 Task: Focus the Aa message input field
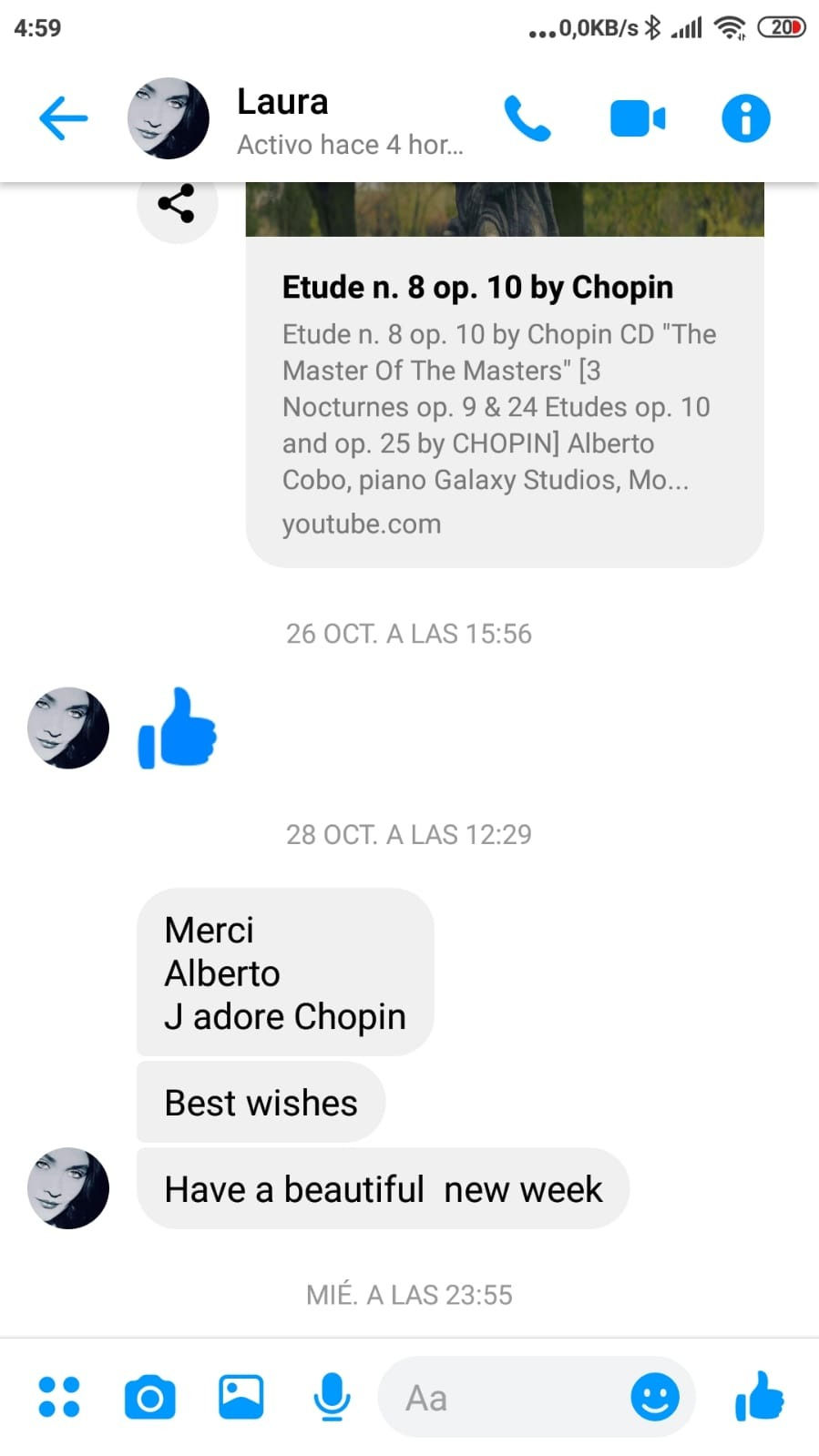pyautogui.click(x=501, y=1397)
